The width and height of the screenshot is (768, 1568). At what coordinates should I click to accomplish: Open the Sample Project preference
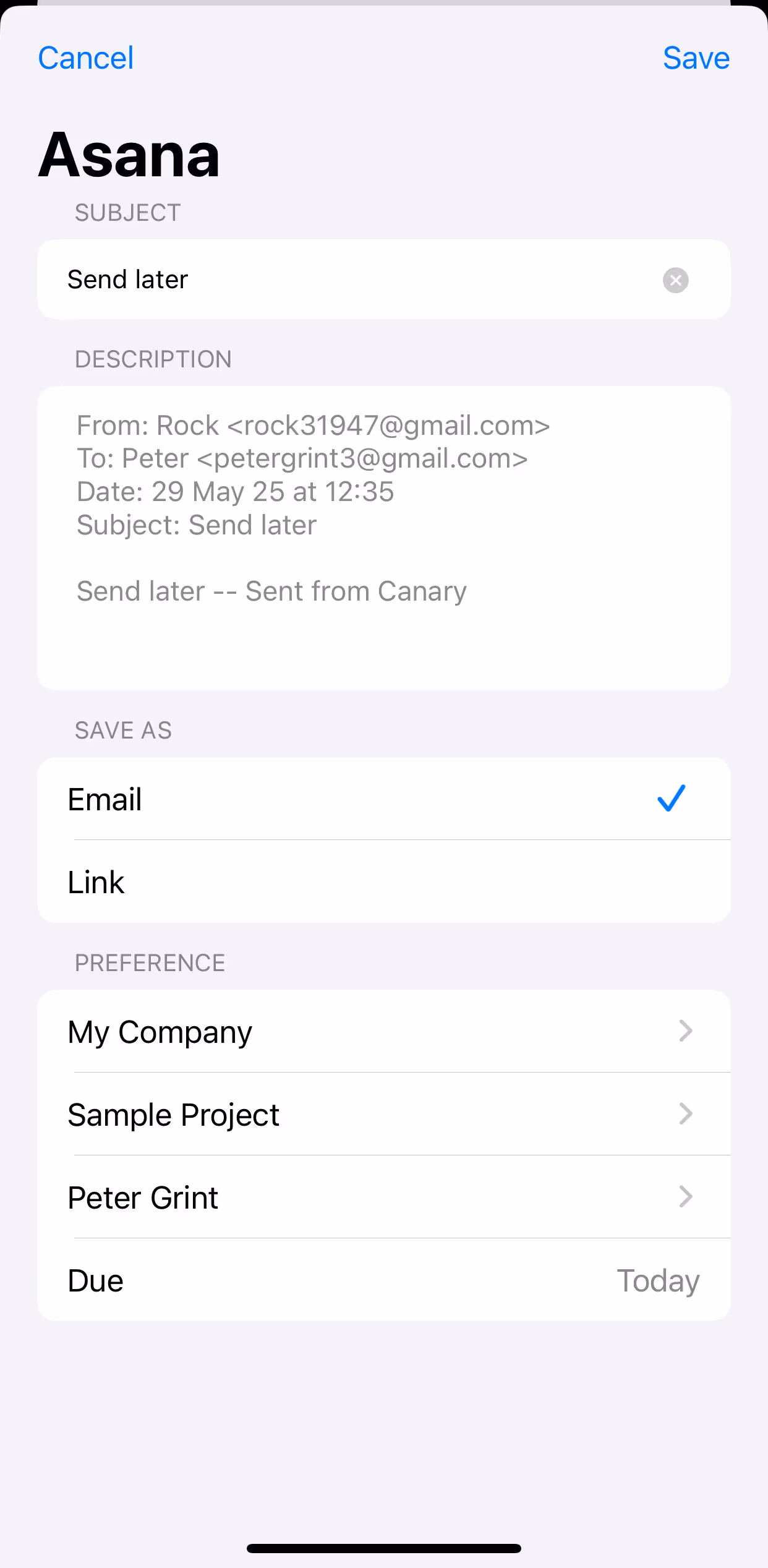(383, 1115)
